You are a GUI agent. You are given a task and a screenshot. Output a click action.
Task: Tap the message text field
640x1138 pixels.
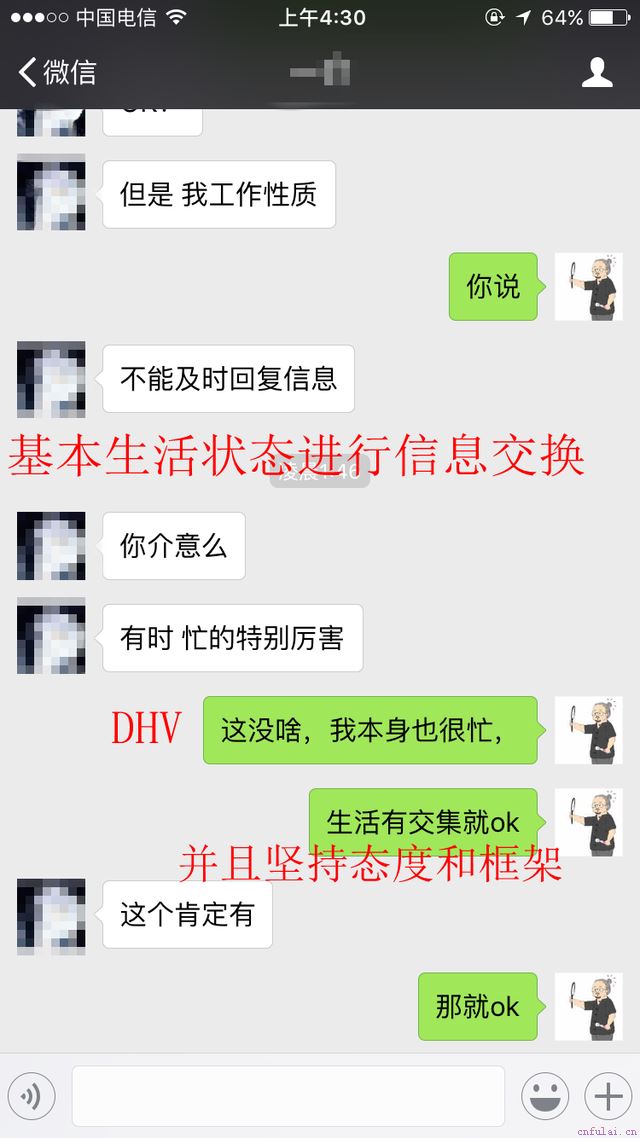(288, 1096)
